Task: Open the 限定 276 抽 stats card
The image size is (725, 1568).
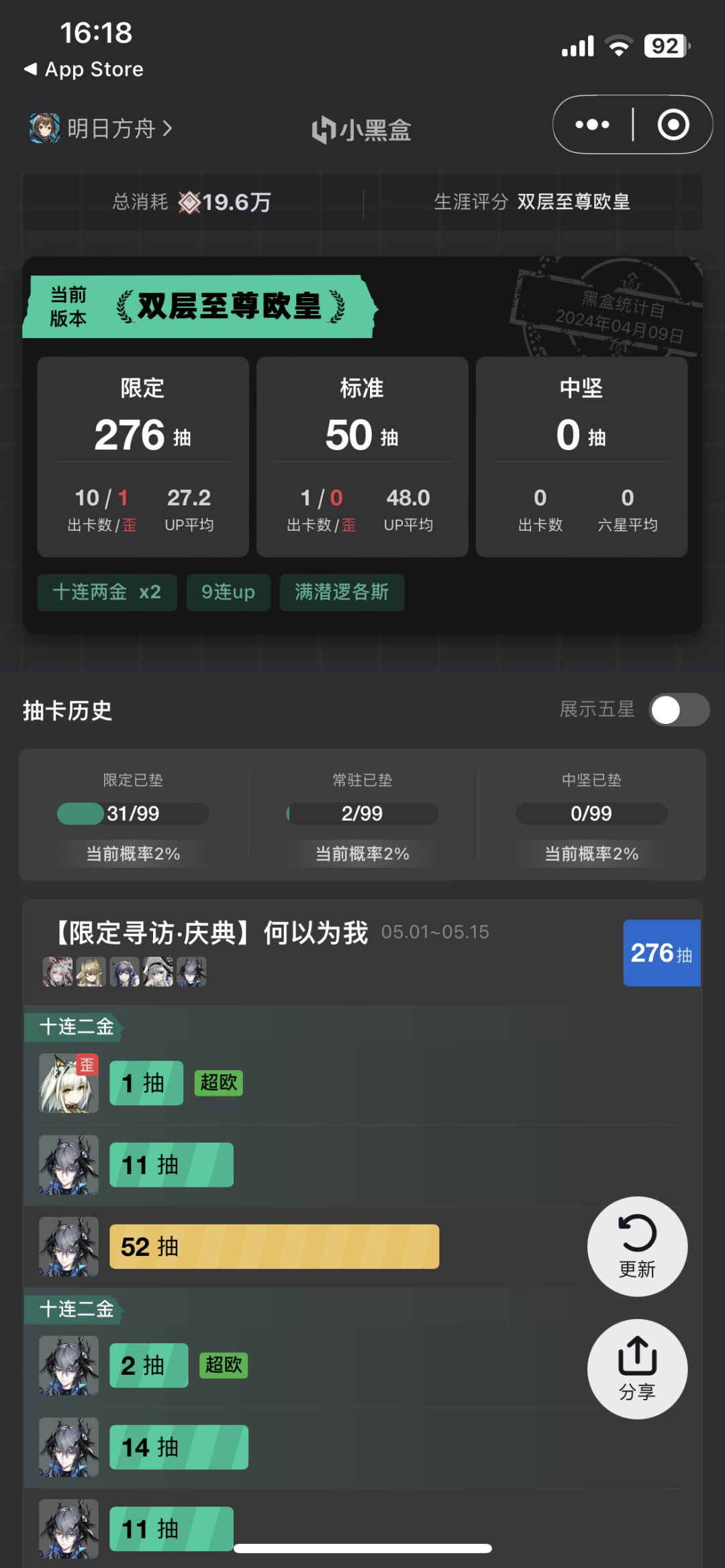Action: click(143, 457)
